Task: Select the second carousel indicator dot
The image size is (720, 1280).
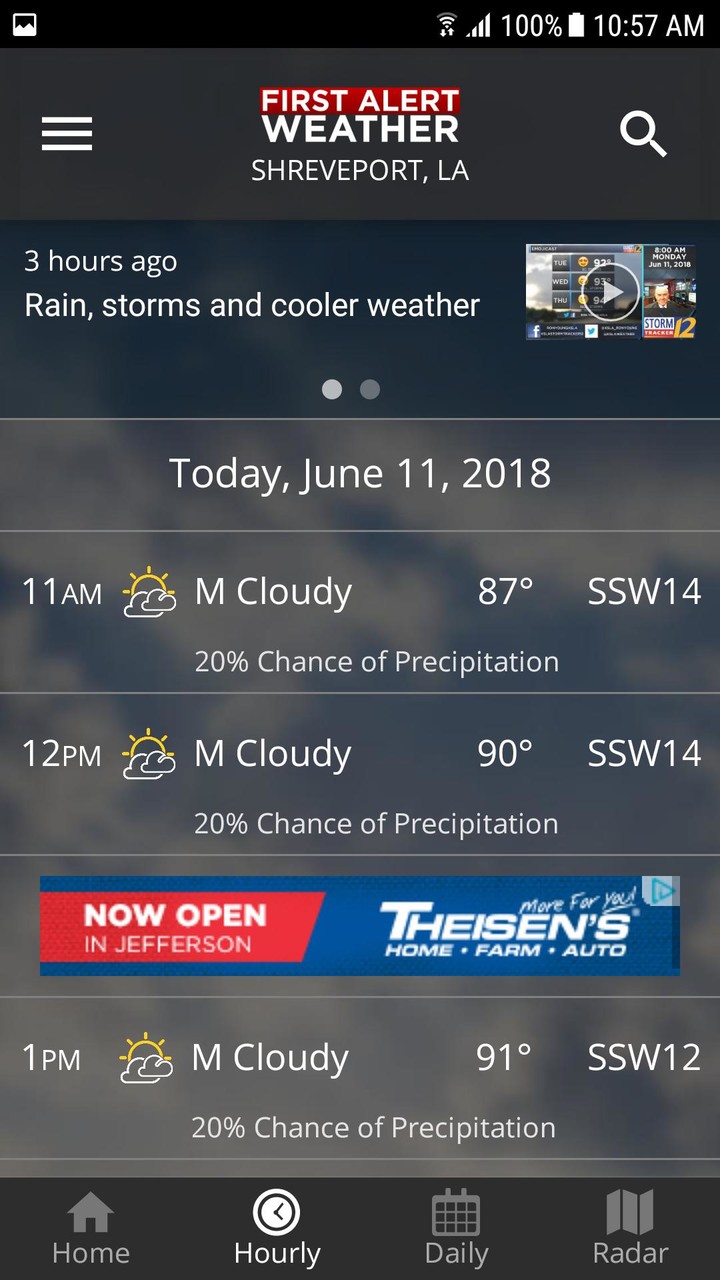Action: pos(369,389)
